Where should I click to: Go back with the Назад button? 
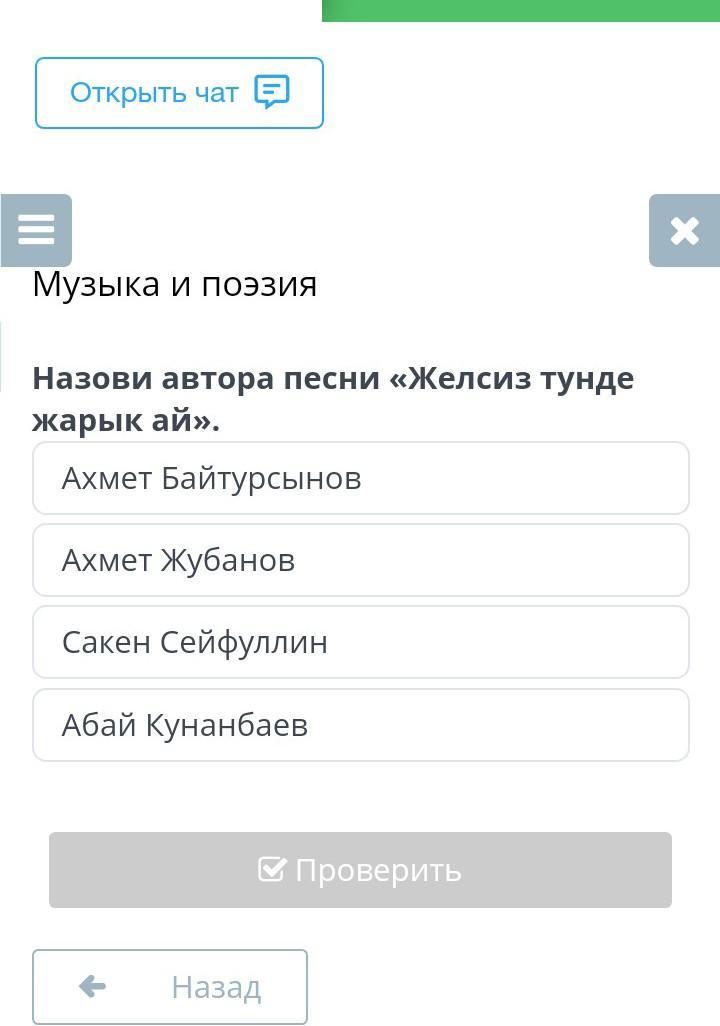[x=170, y=987]
